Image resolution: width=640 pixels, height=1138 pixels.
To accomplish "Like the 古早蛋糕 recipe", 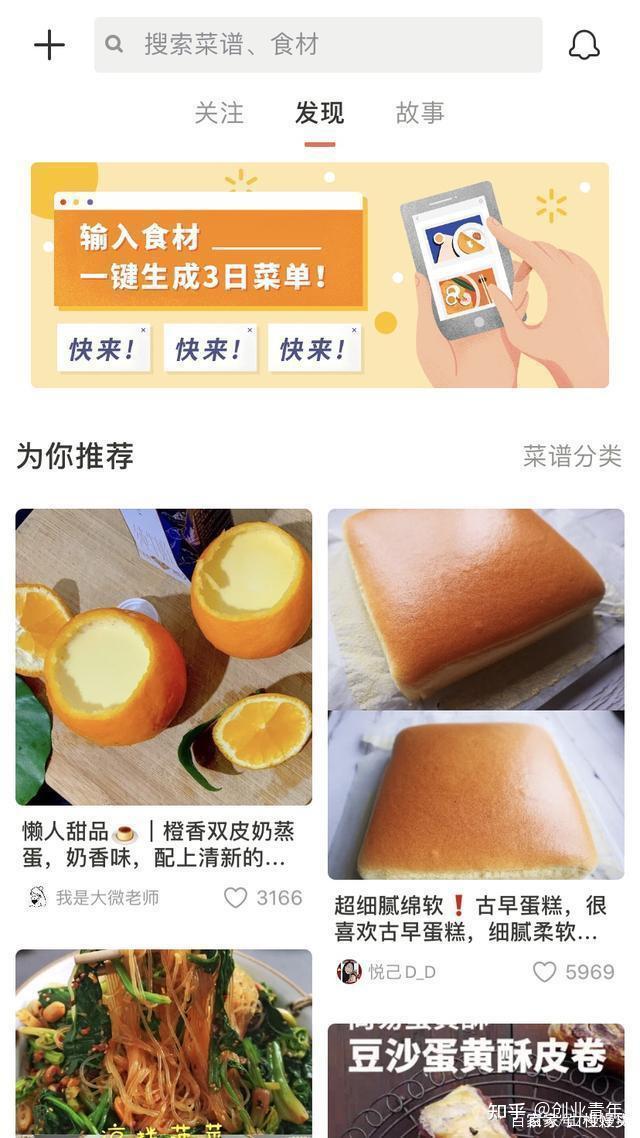I will point(545,972).
